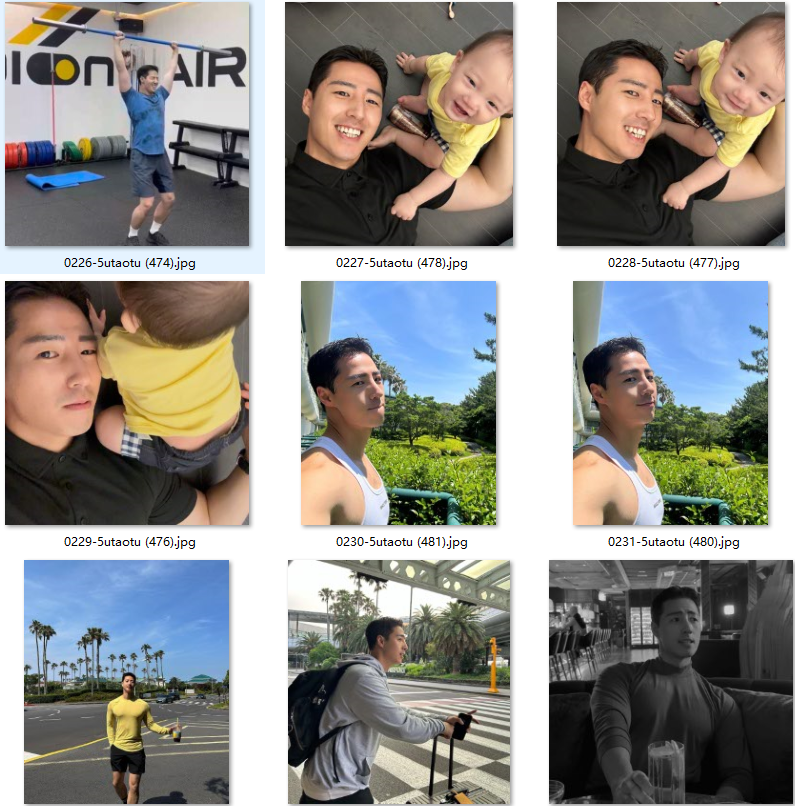795x806 pixels.
Task: Open the yellow-shirt palm tree road photo
Action: pos(127,681)
